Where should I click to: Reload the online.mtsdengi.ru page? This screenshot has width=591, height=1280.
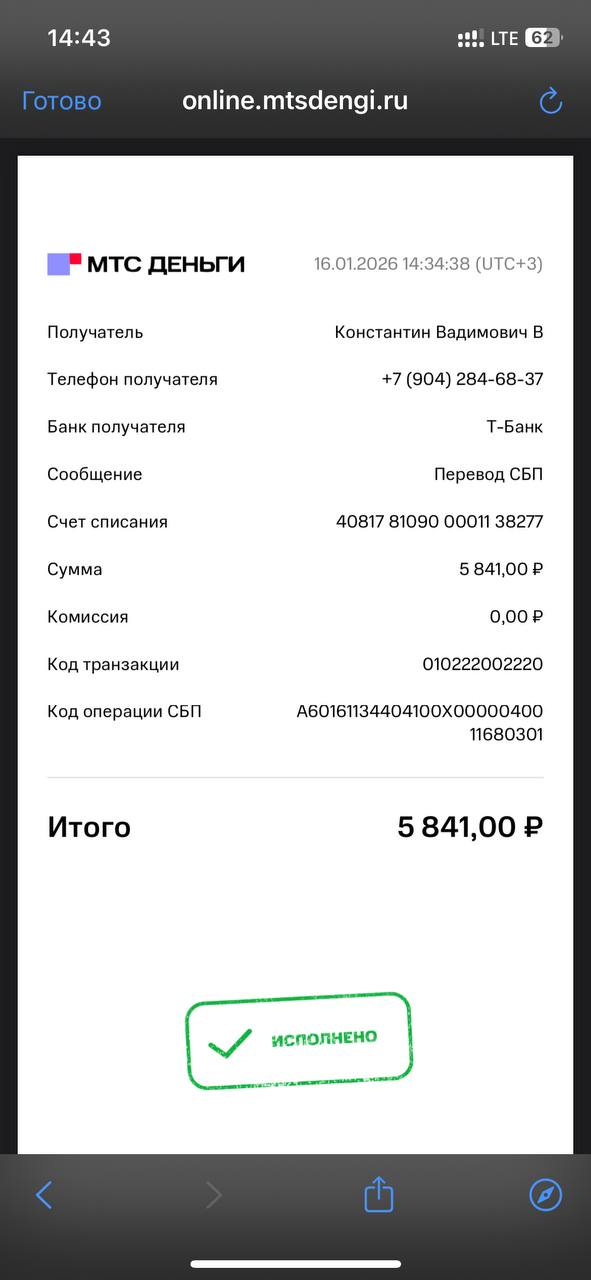coord(550,101)
